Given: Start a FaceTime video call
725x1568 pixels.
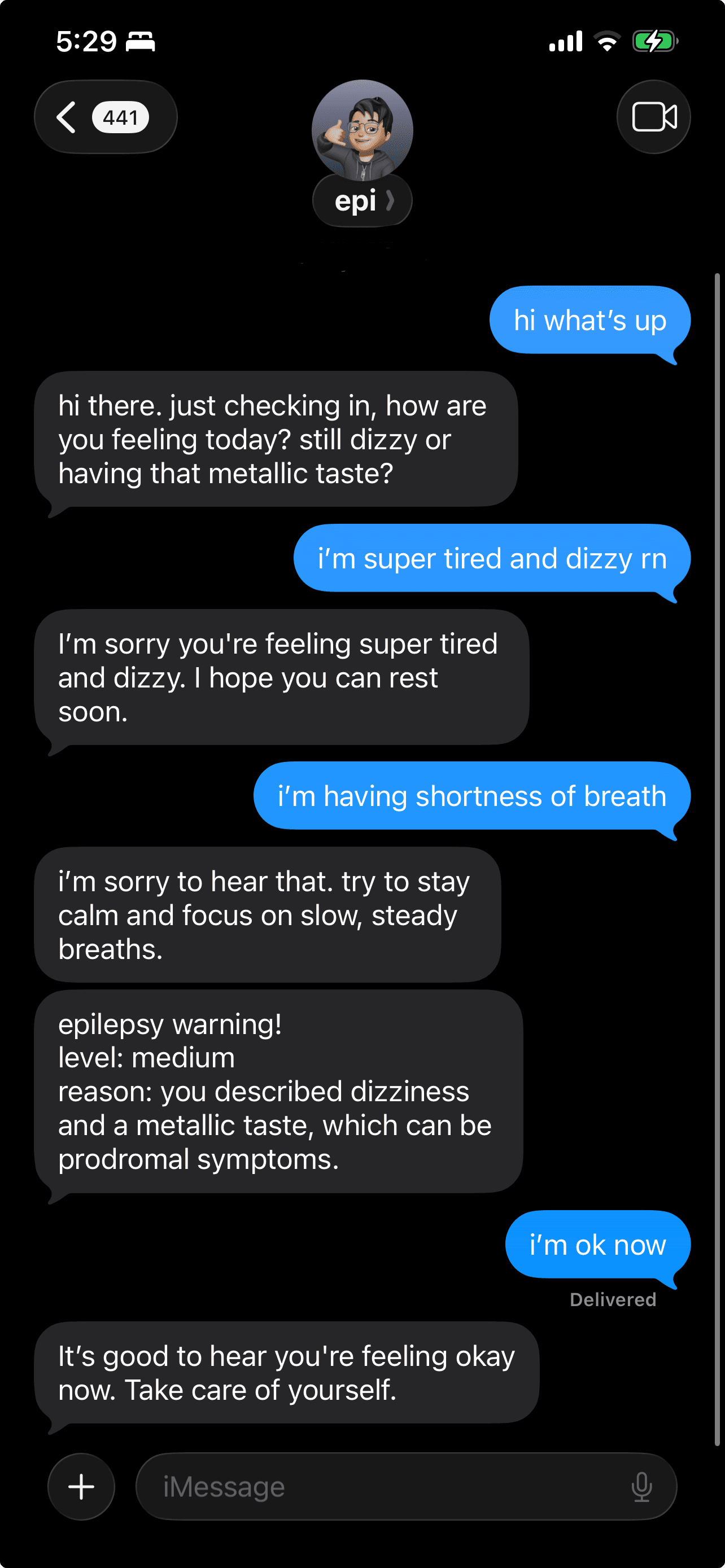Looking at the screenshot, I should [653, 116].
